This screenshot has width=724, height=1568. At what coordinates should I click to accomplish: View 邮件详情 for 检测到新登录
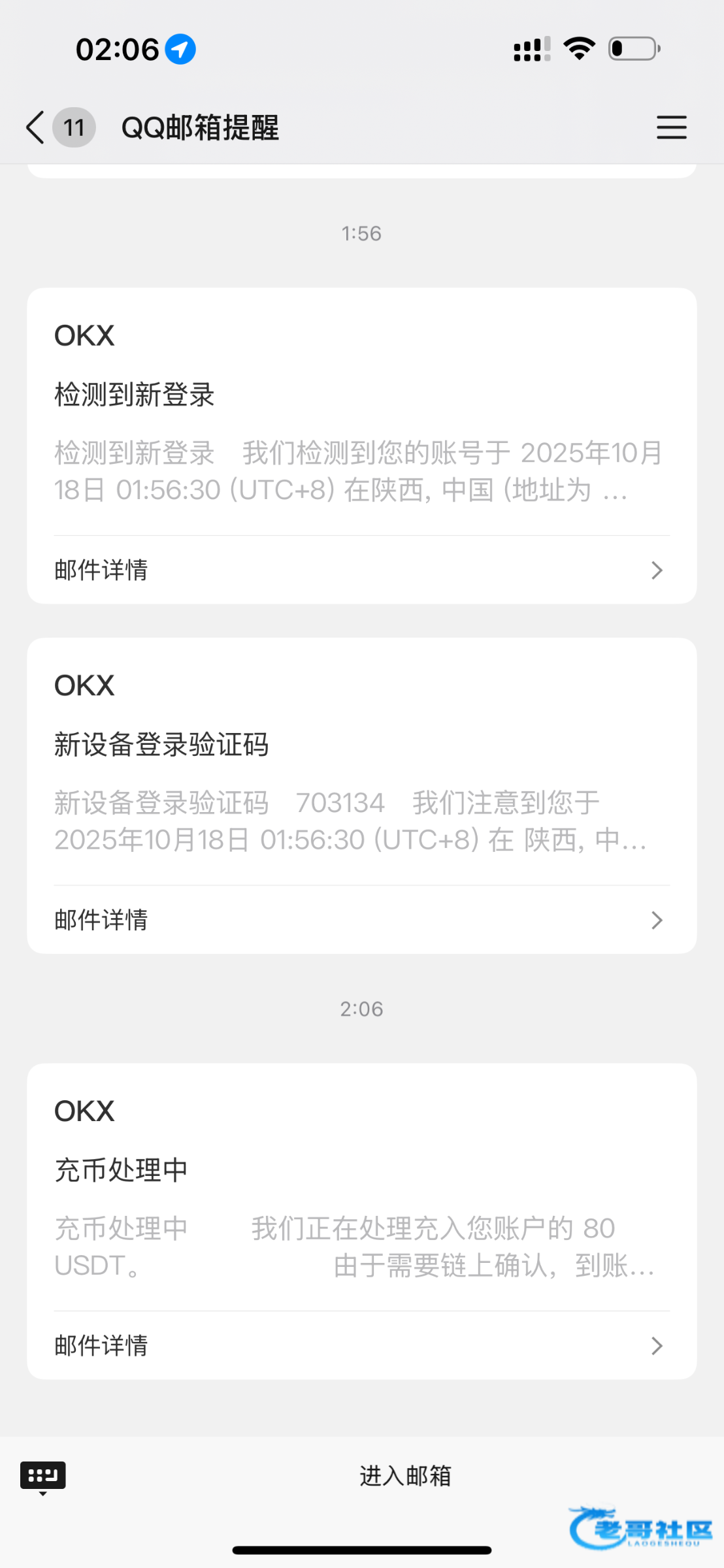pyautogui.click(x=361, y=570)
